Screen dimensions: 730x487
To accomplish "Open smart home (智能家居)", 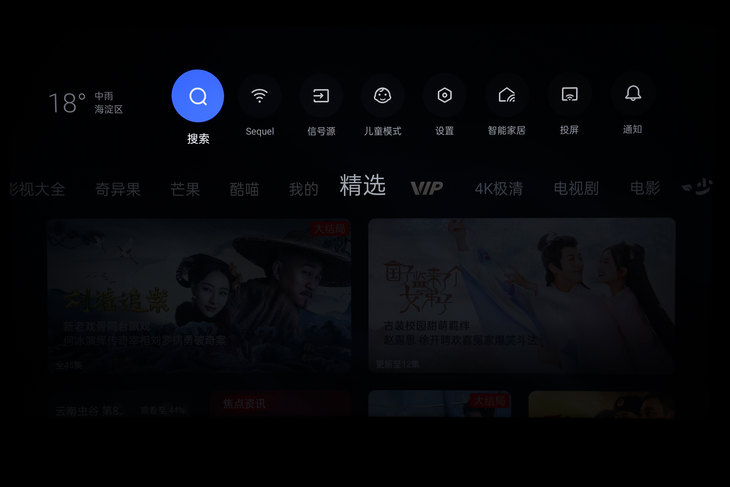I will pos(507,96).
